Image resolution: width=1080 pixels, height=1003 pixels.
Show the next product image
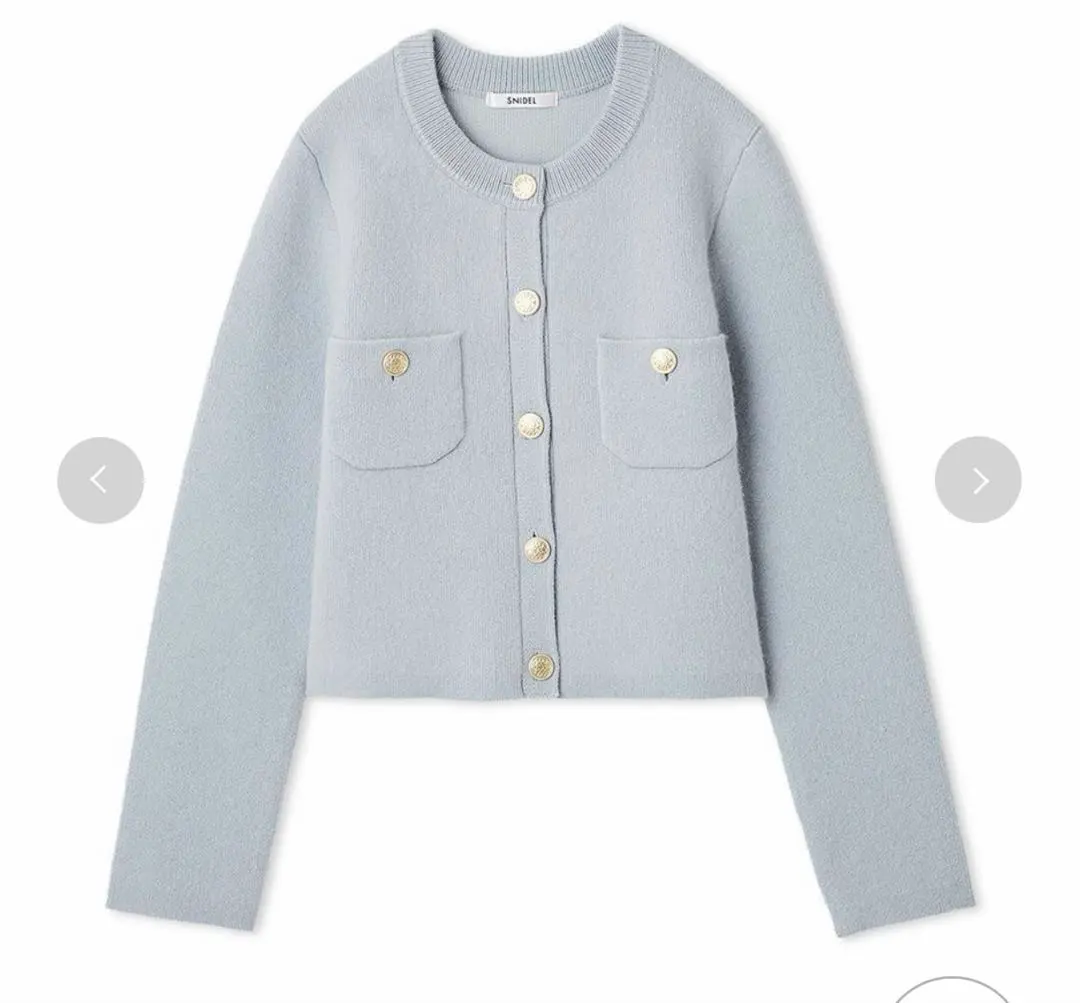[x=977, y=480]
